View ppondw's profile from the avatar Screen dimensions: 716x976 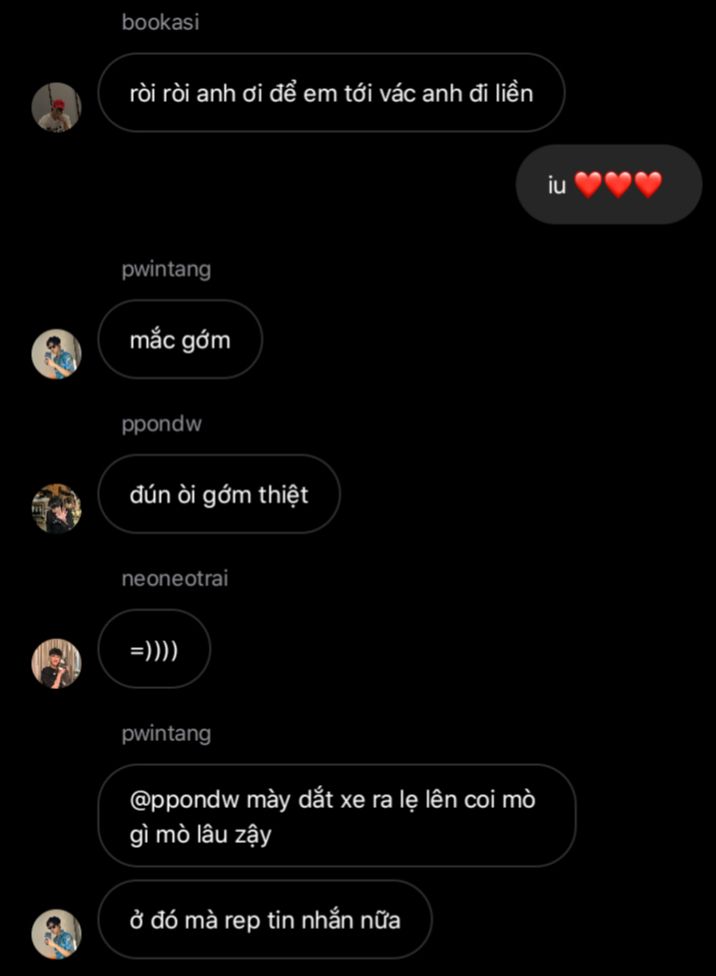pyautogui.click(x=56, y=508)
